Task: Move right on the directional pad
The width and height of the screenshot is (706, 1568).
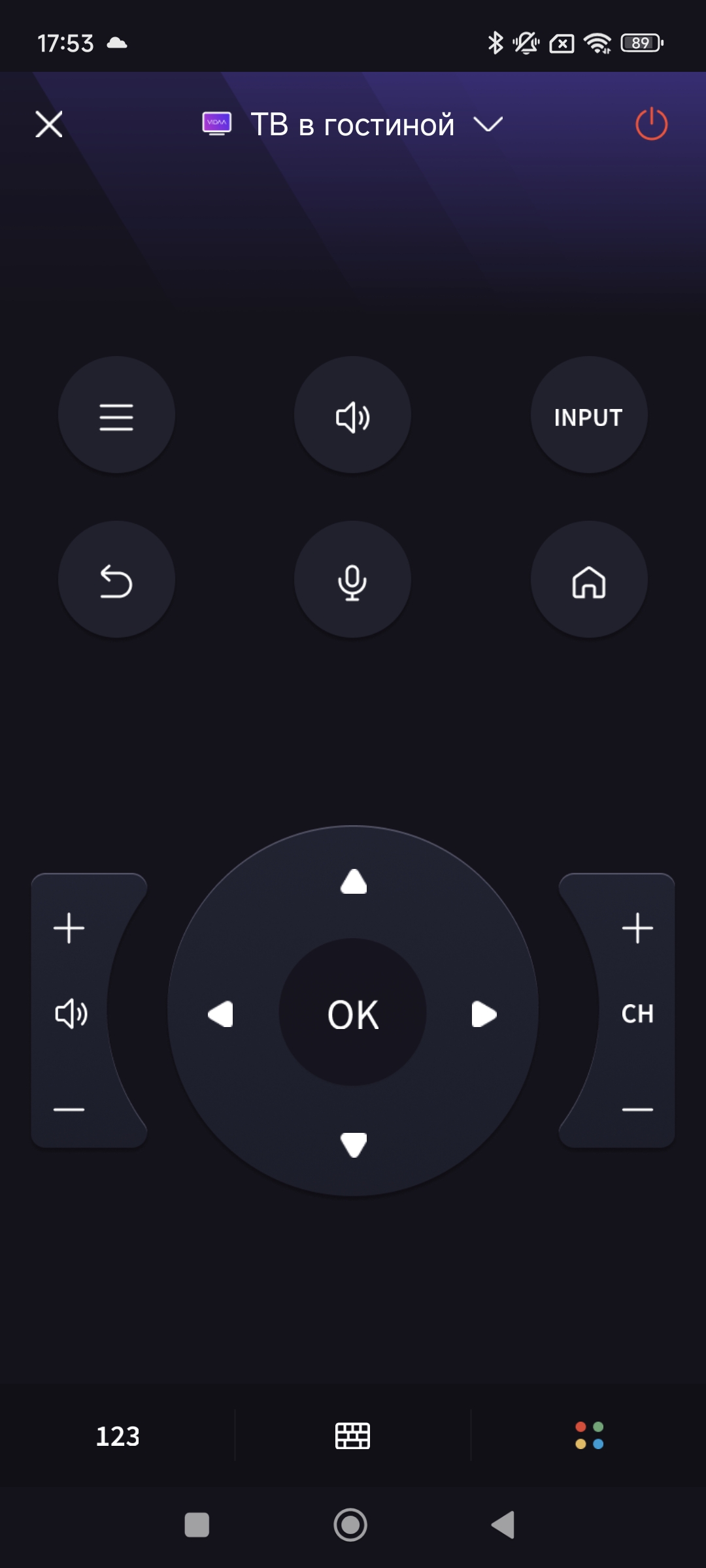Action: 484,1014
